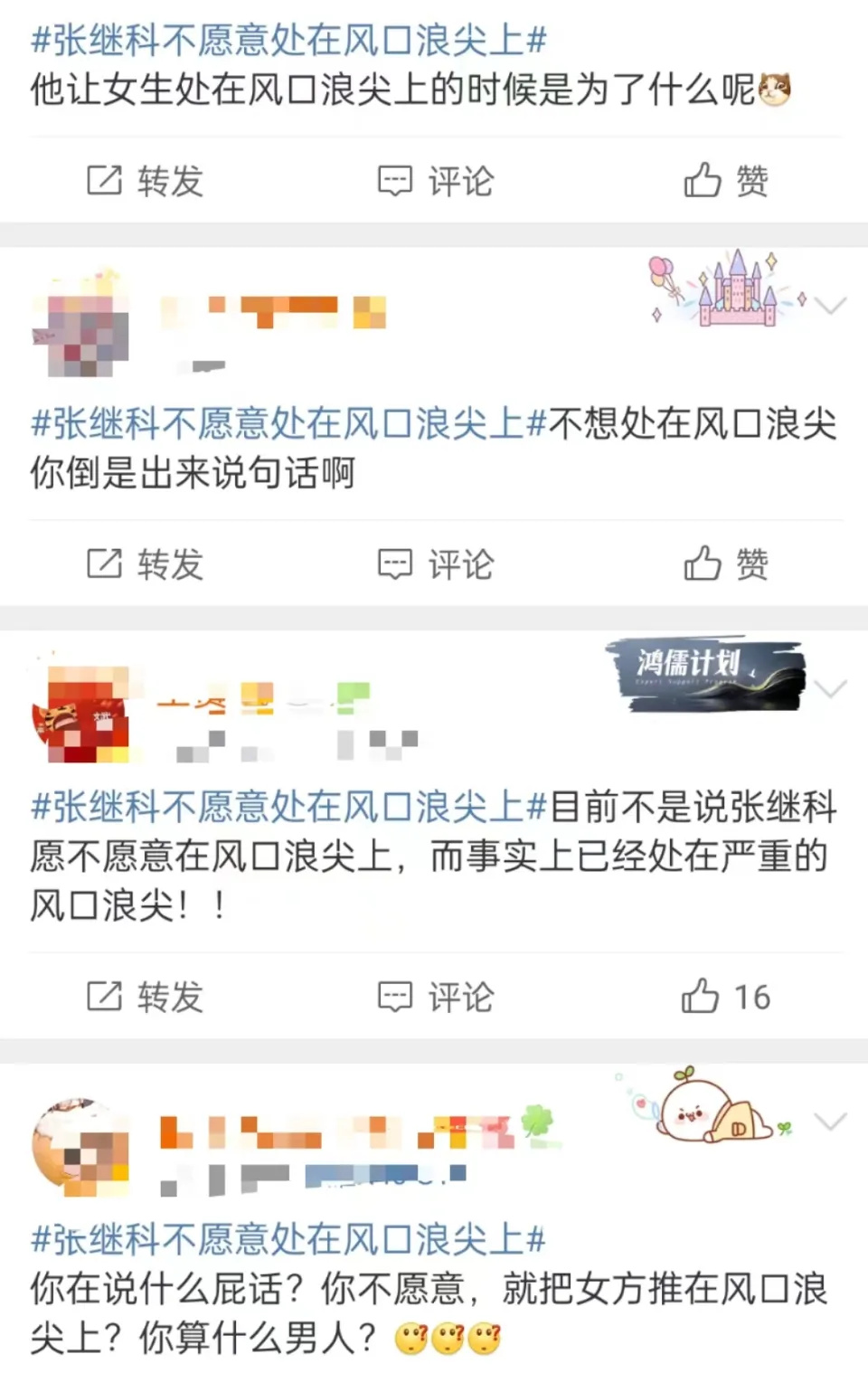
Task: Comment on the post about 严重的风口浪尖
Action: 435,997
